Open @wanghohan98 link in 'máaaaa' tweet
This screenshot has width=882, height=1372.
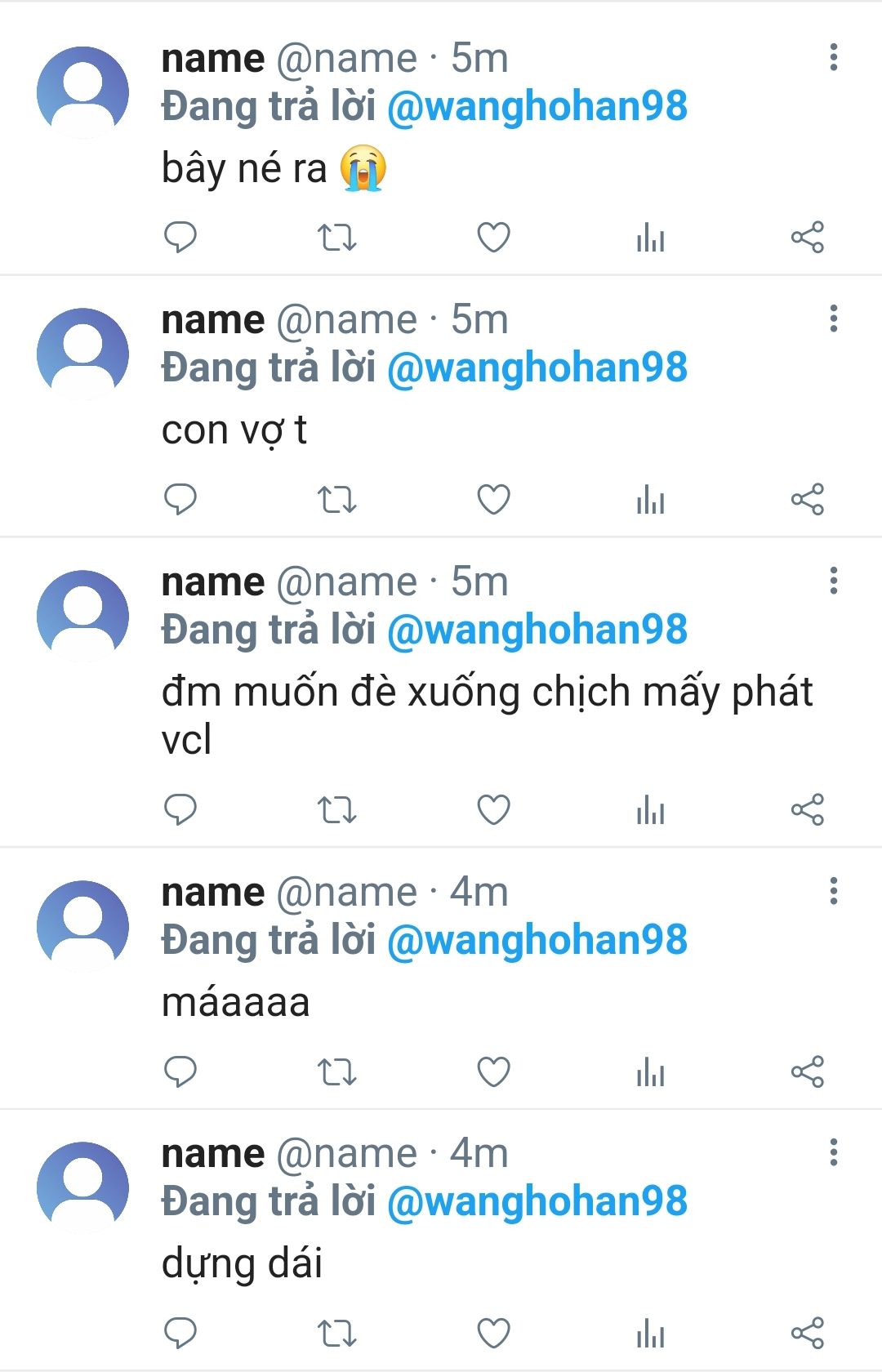click(537, 940)
